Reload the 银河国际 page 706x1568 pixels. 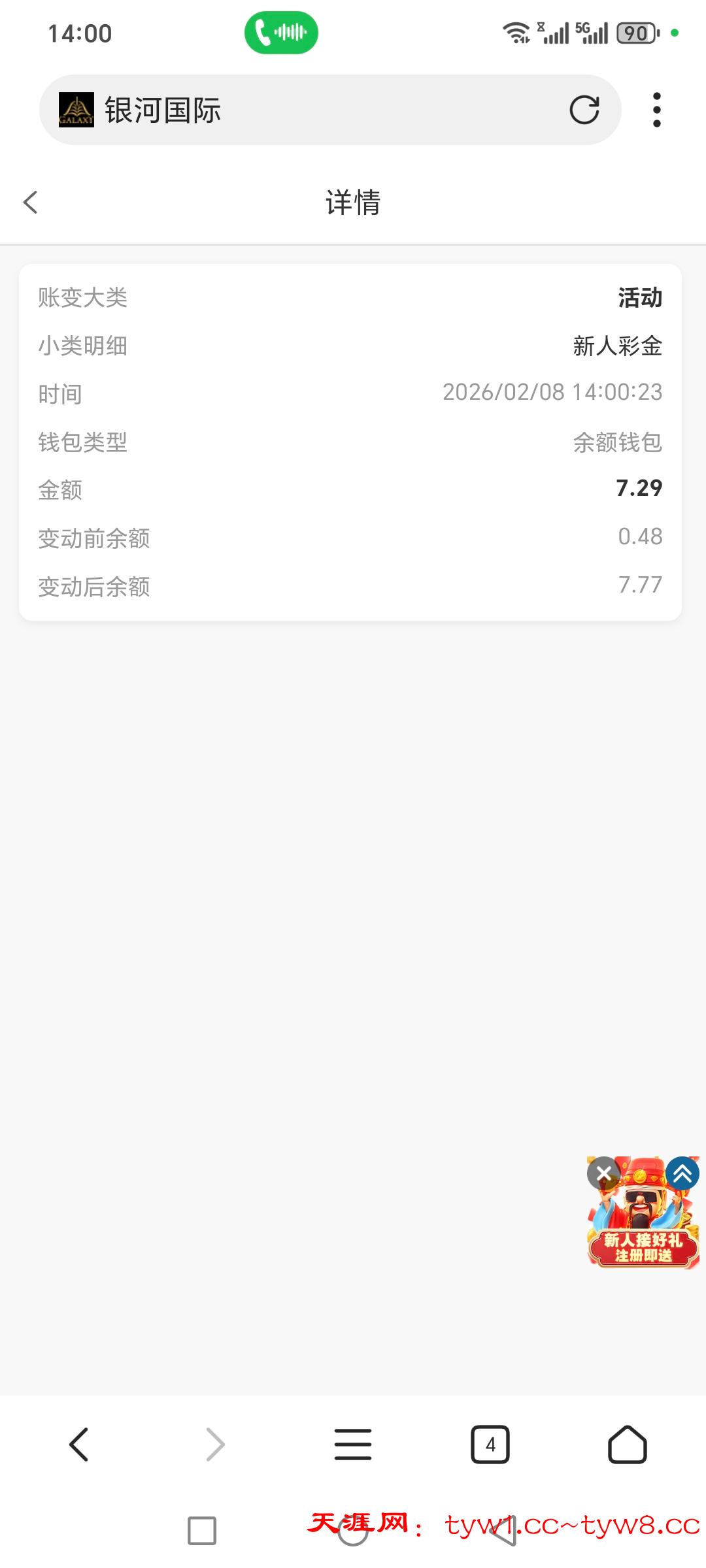[584, 110]
